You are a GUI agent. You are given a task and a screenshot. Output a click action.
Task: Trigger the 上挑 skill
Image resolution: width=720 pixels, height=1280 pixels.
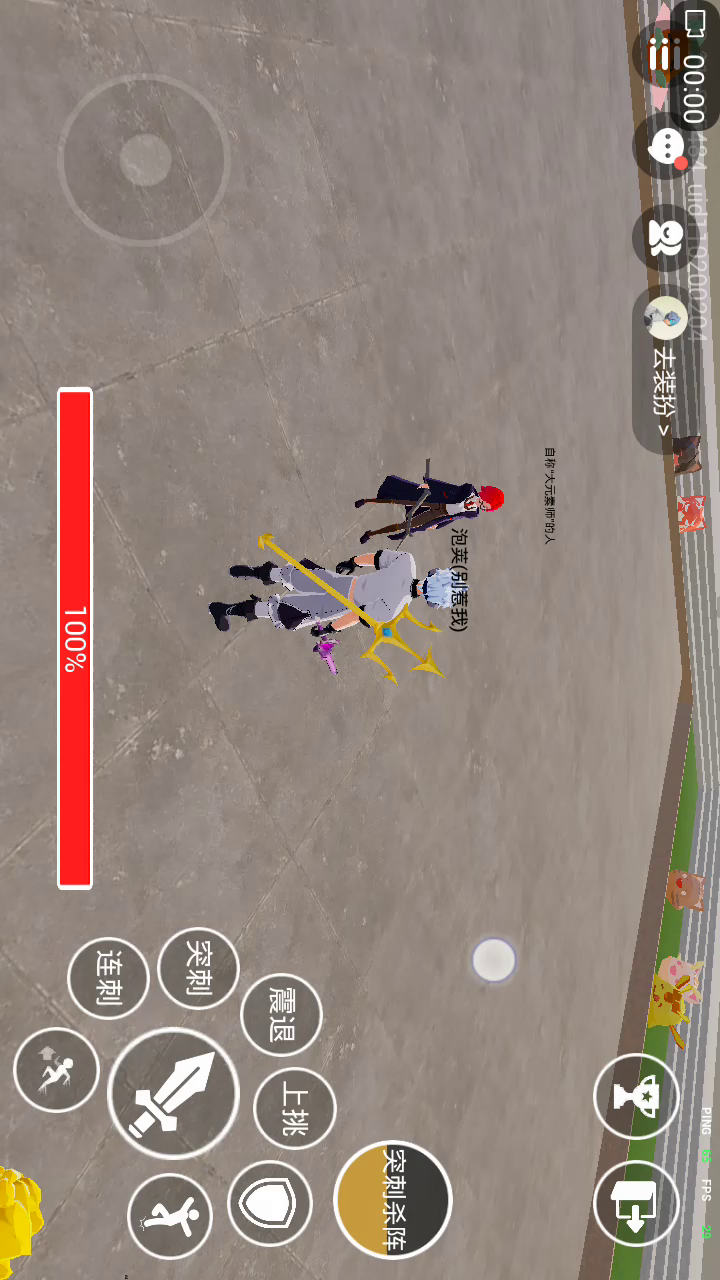tap(294, 1108)
